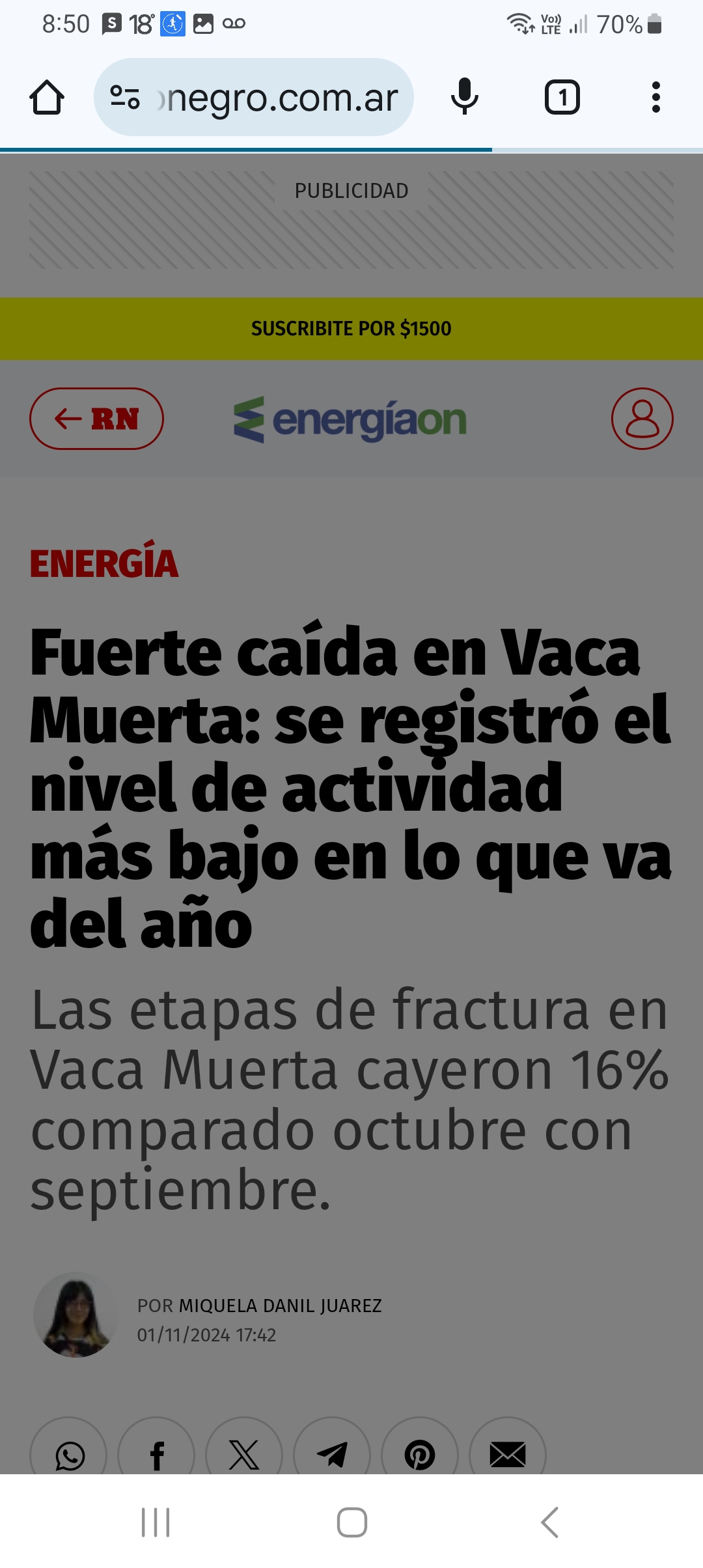Open the user account icon
This screenshot has height=1568, width=703.
click(642, 419)
